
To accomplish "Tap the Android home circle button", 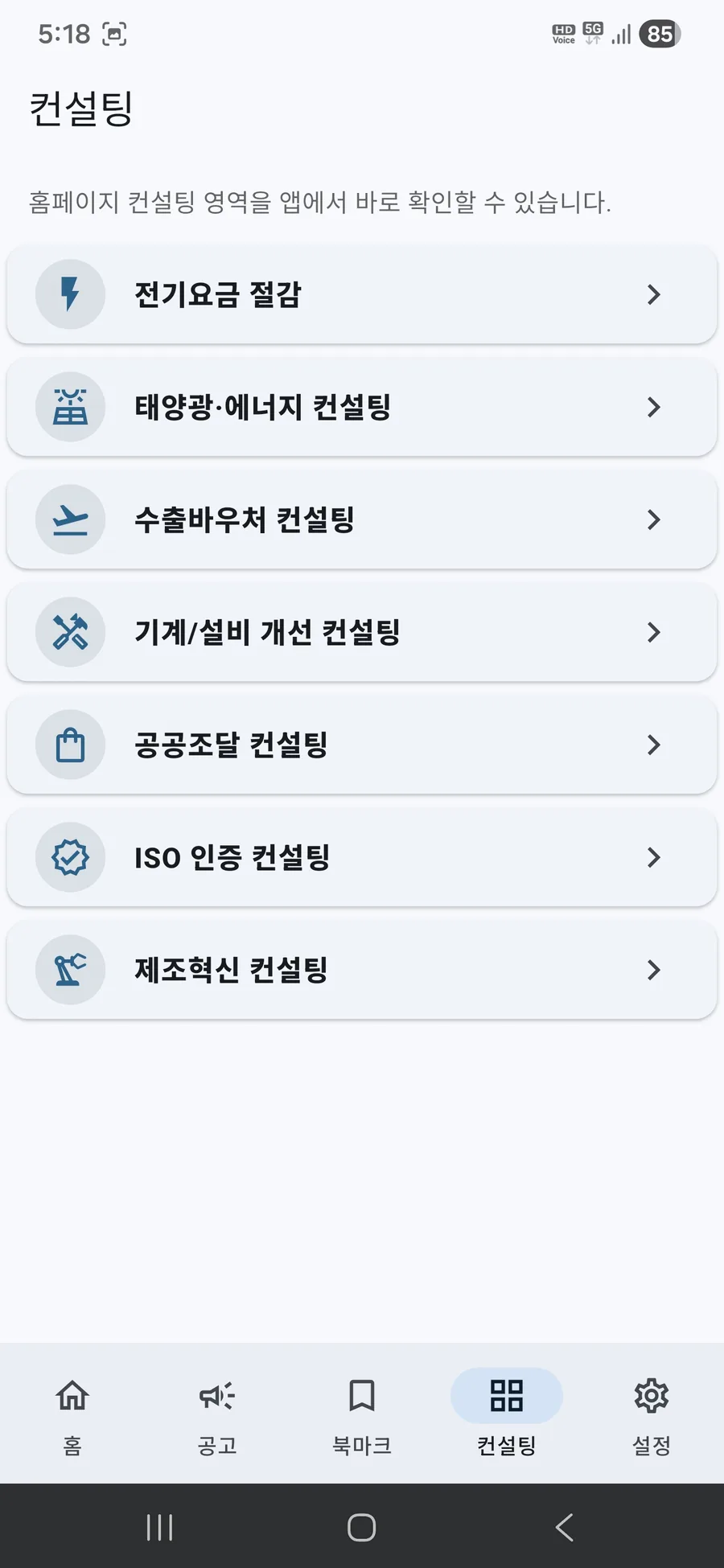I will tap(362, 1526).
